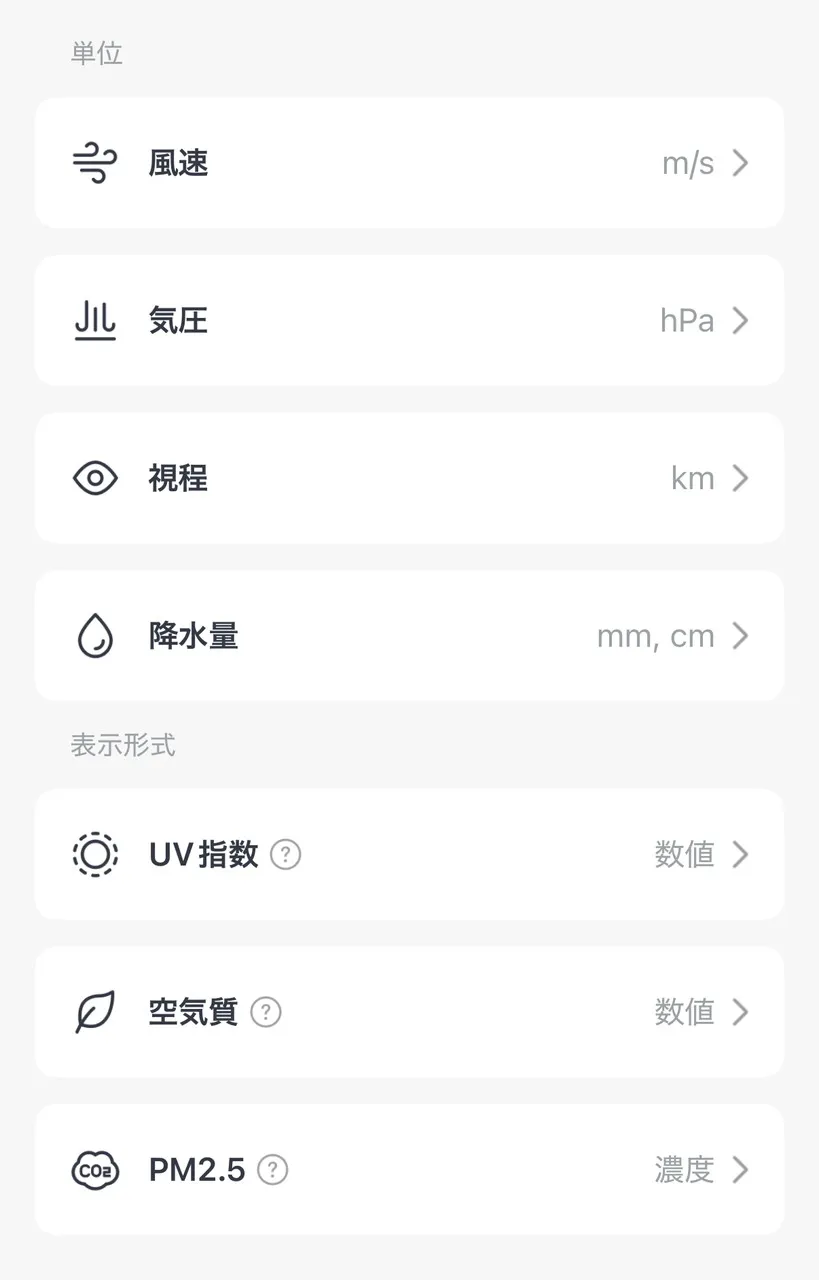Show help for UV指数
This screenshot has height=1280, width=819.
click(x=286, y=855)
